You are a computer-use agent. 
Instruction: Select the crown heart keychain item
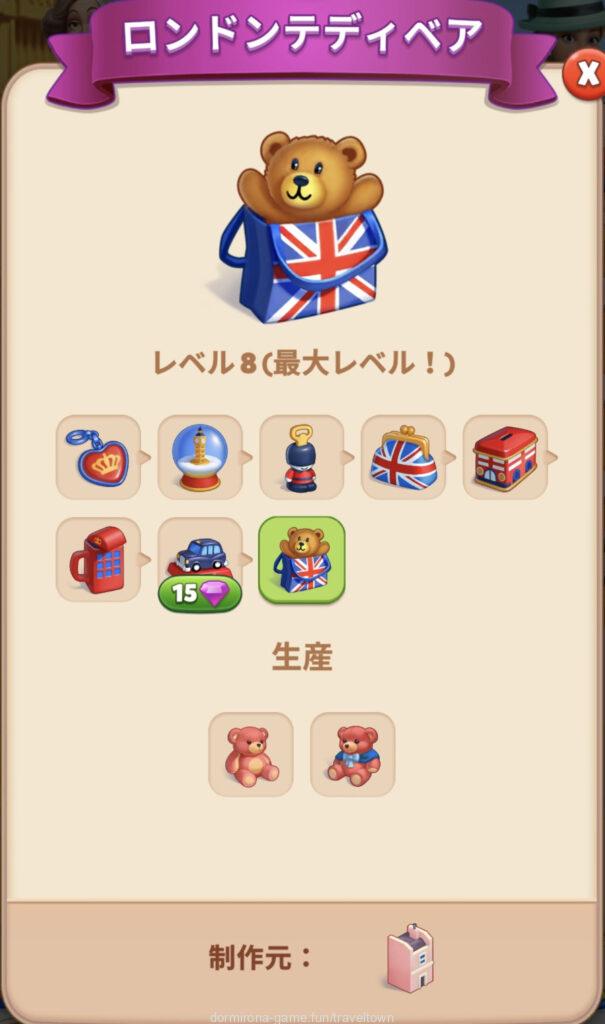coord(98,457)
